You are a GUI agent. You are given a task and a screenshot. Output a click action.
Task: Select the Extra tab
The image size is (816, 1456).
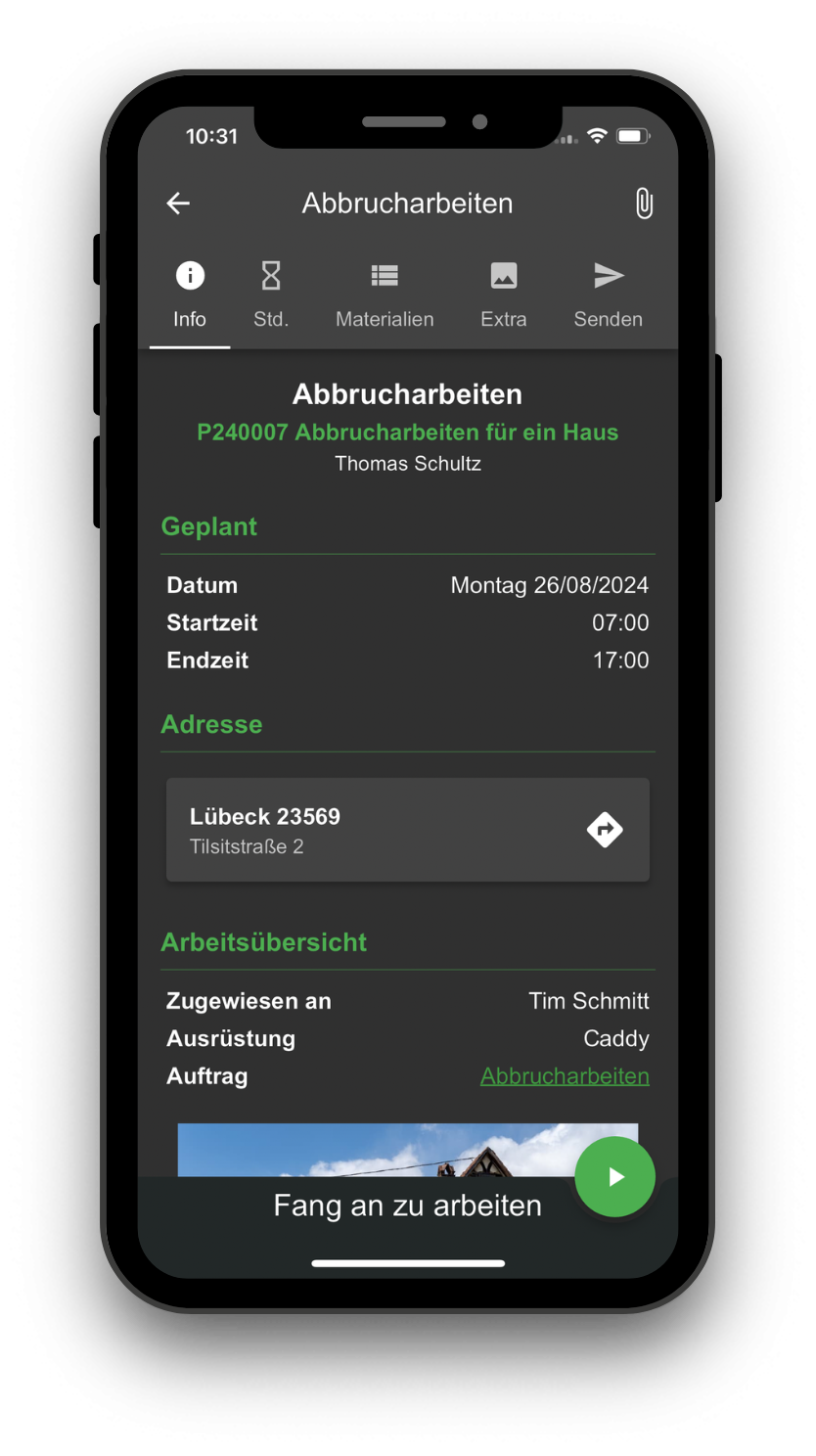[504, 294]
